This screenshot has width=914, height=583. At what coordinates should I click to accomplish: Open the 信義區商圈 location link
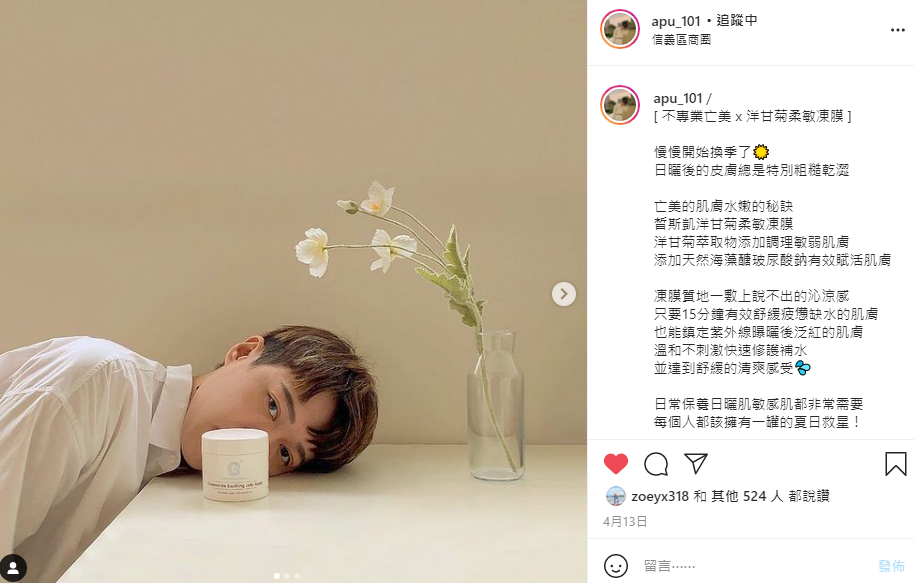(x=681, y=39)
